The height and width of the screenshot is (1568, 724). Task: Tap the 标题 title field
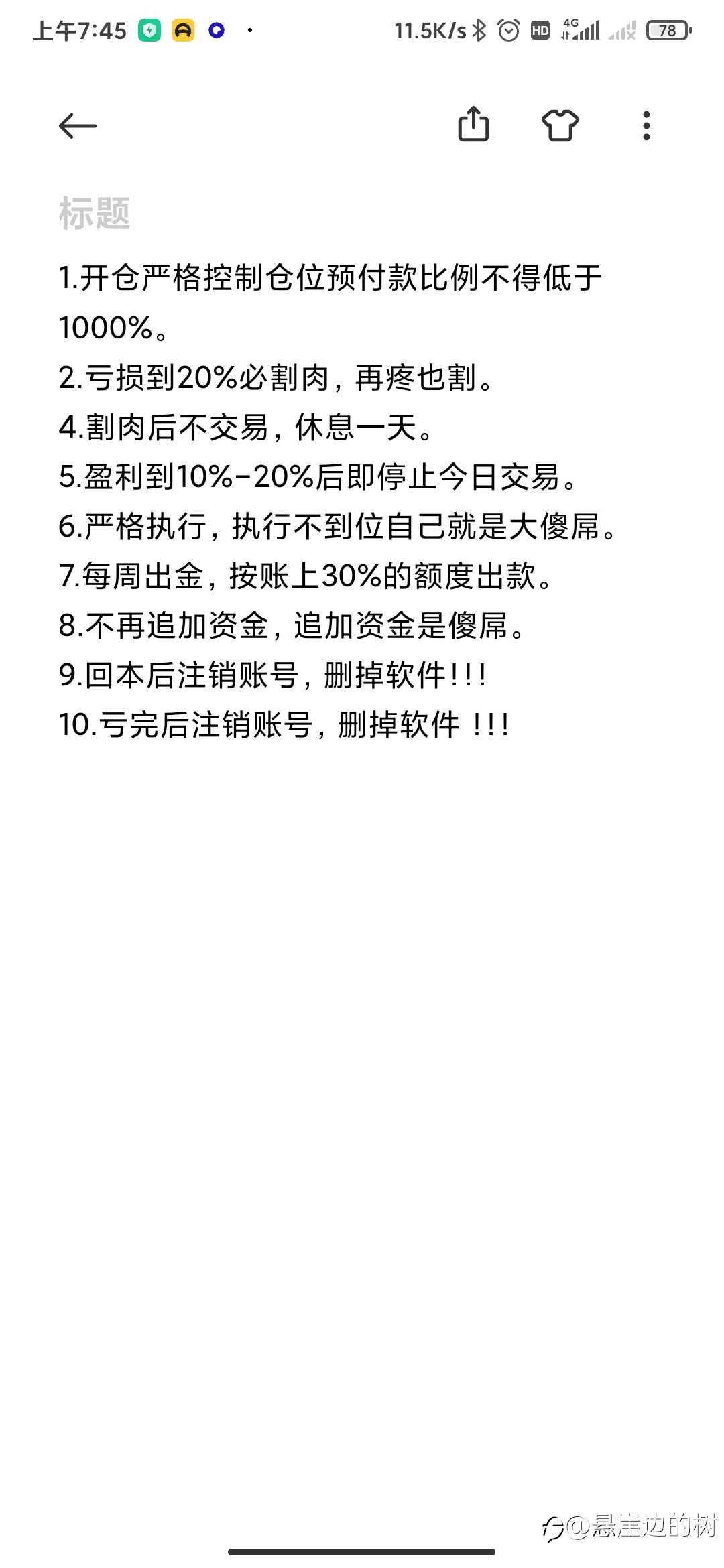(x=95, y=214)
